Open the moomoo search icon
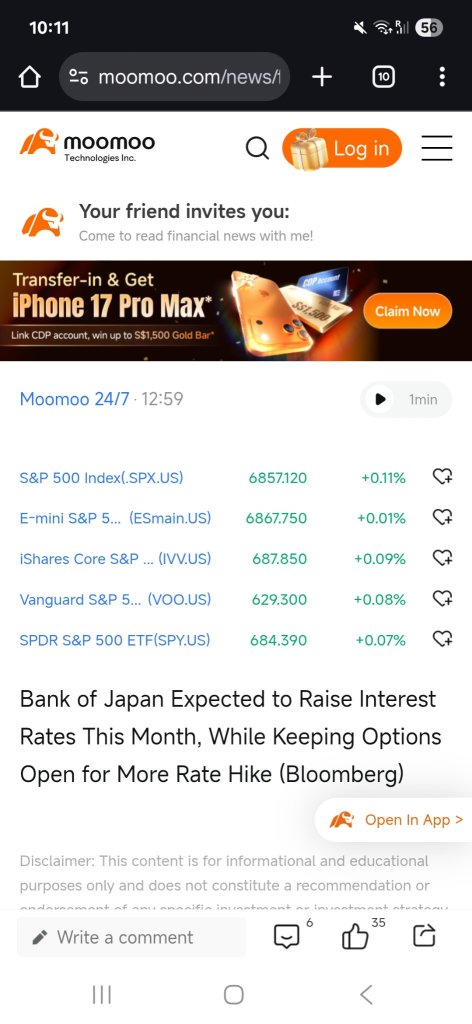 257,148
